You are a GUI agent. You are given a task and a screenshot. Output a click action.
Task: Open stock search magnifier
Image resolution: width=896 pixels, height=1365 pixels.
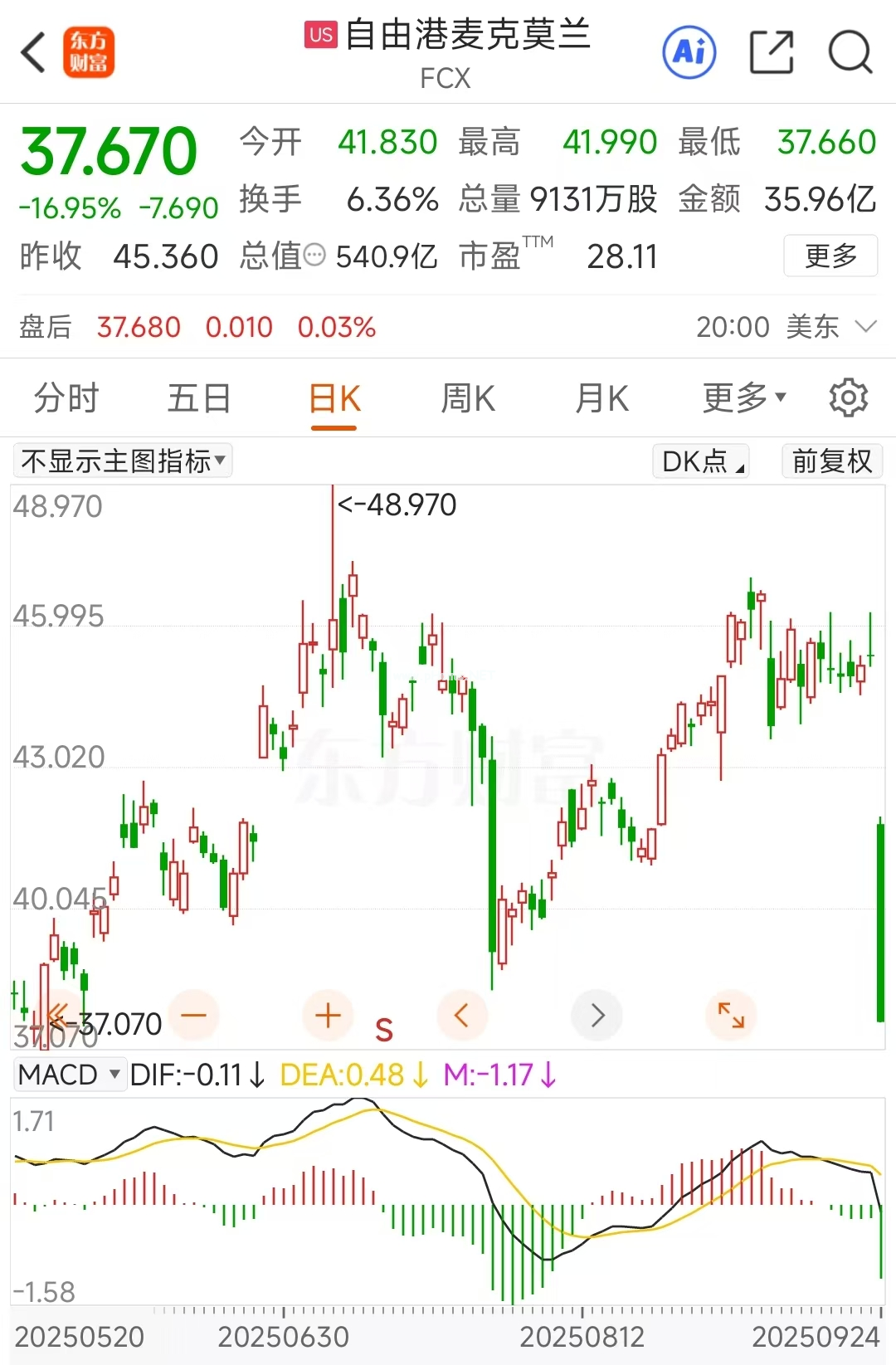[x=850, y=53]
